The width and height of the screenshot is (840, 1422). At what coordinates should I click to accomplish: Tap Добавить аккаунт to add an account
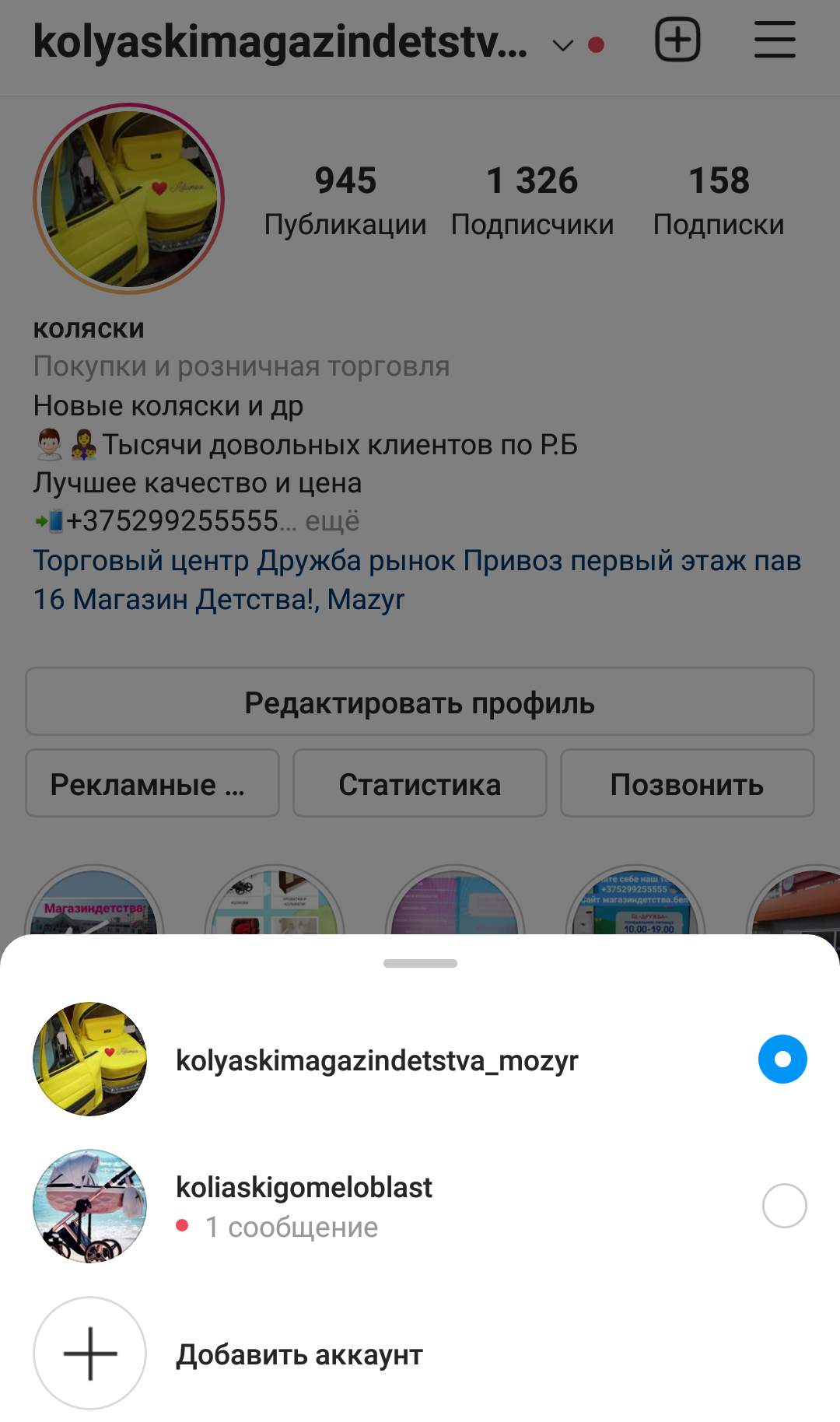coord(420,1354)
